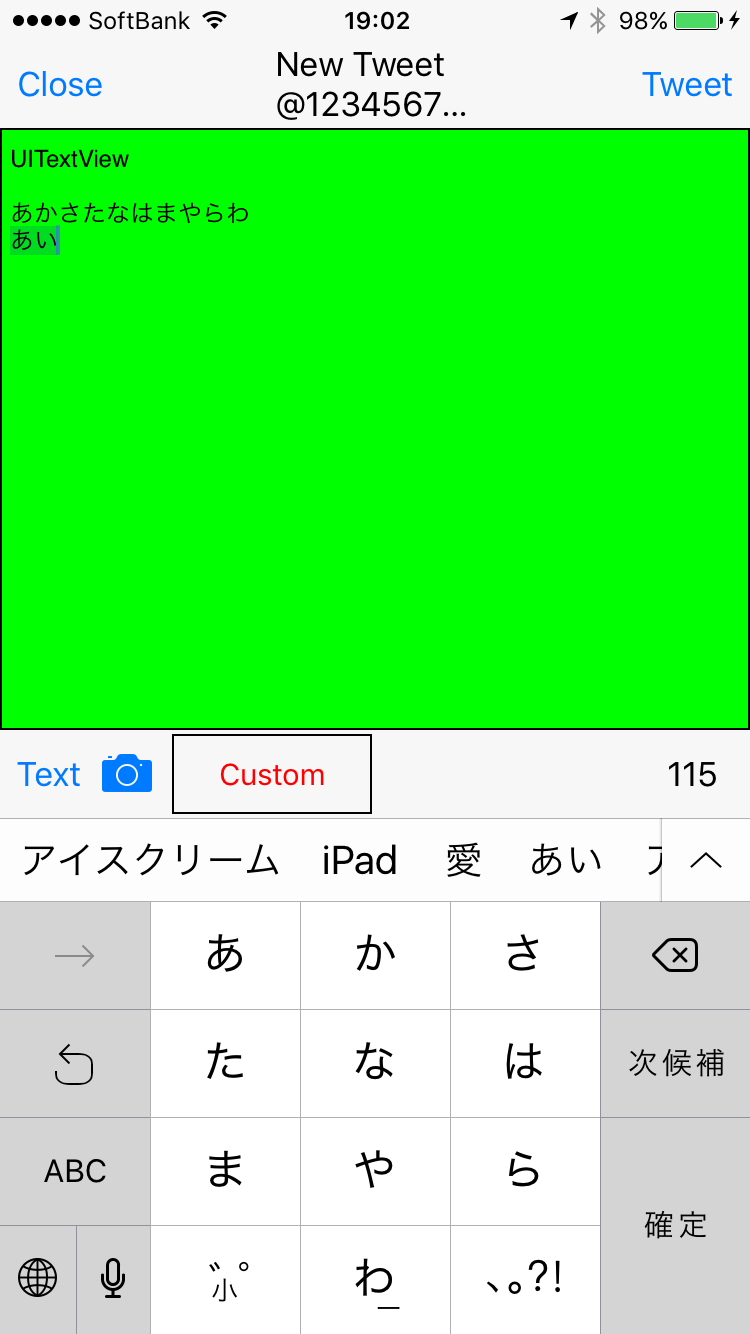750x1334 pixels.
Task: Tap the red Custom button
Action: click(x=272, y=775)
